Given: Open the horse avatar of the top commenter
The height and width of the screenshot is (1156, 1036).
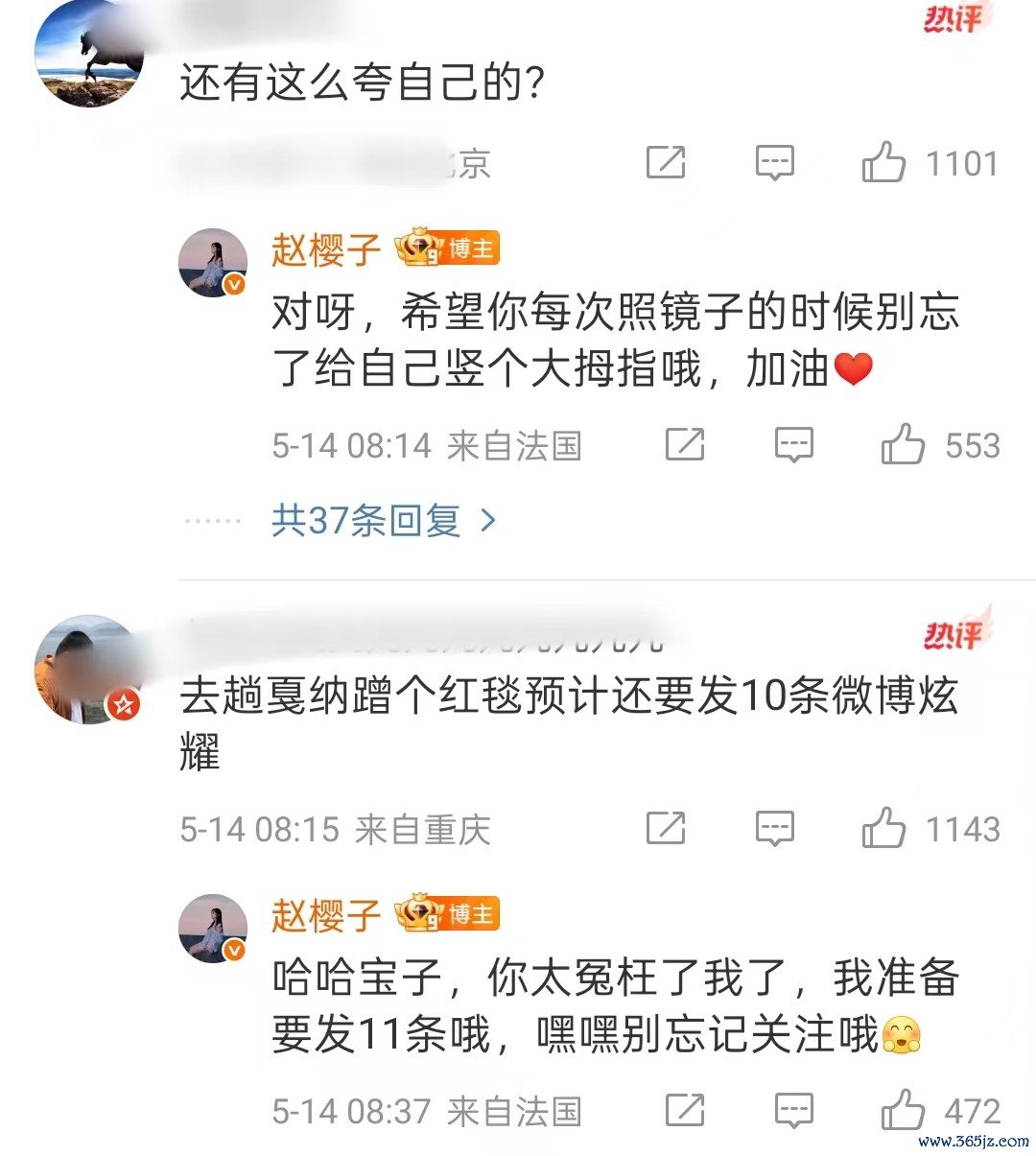Looking at the screenshot, I should [x=88, y=53].
